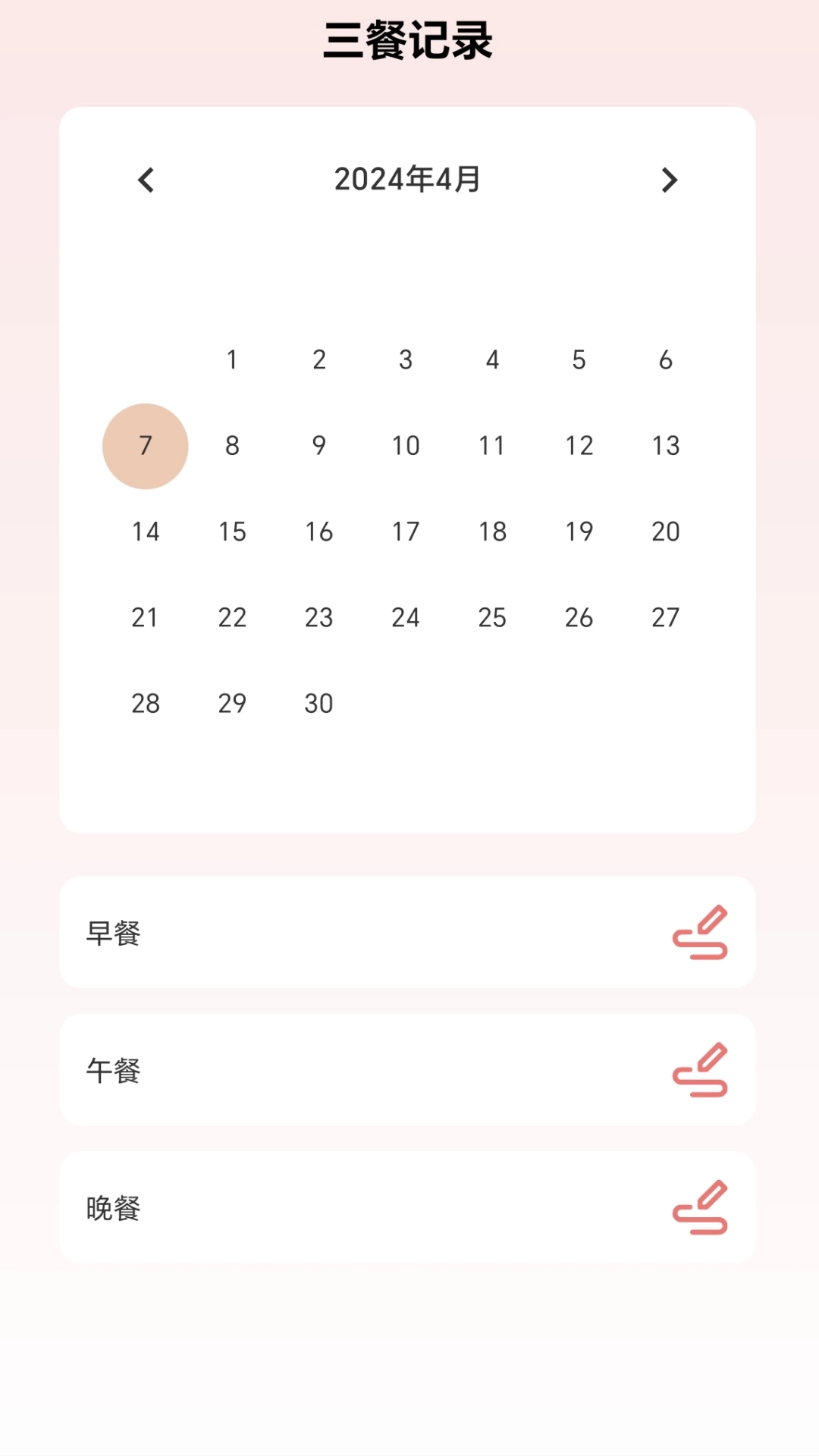Navigate to May 2024 via forward chevron
This screenshot has height=1456, width=819.
point(668,180)
